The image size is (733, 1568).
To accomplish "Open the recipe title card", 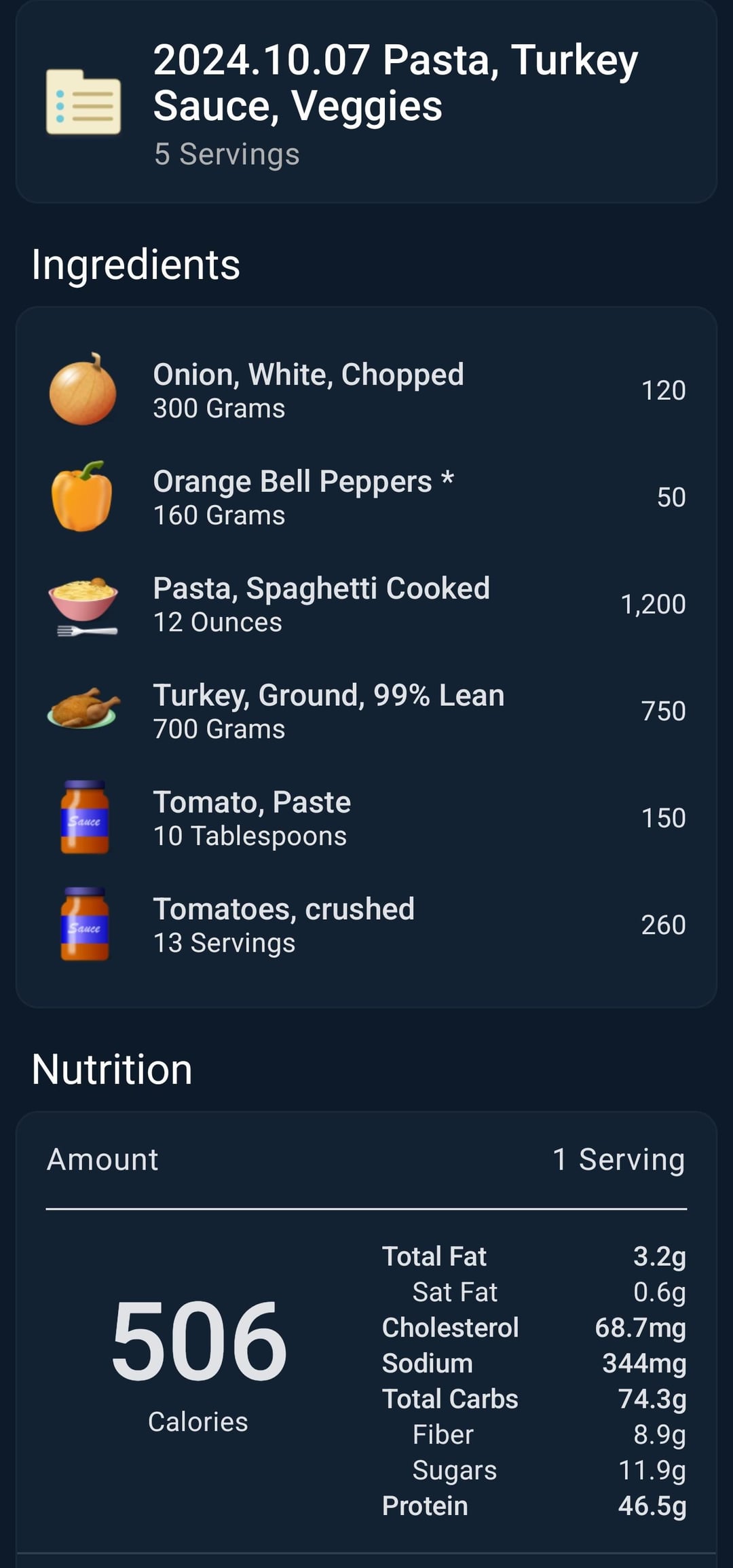I will (x=366, y=102).
